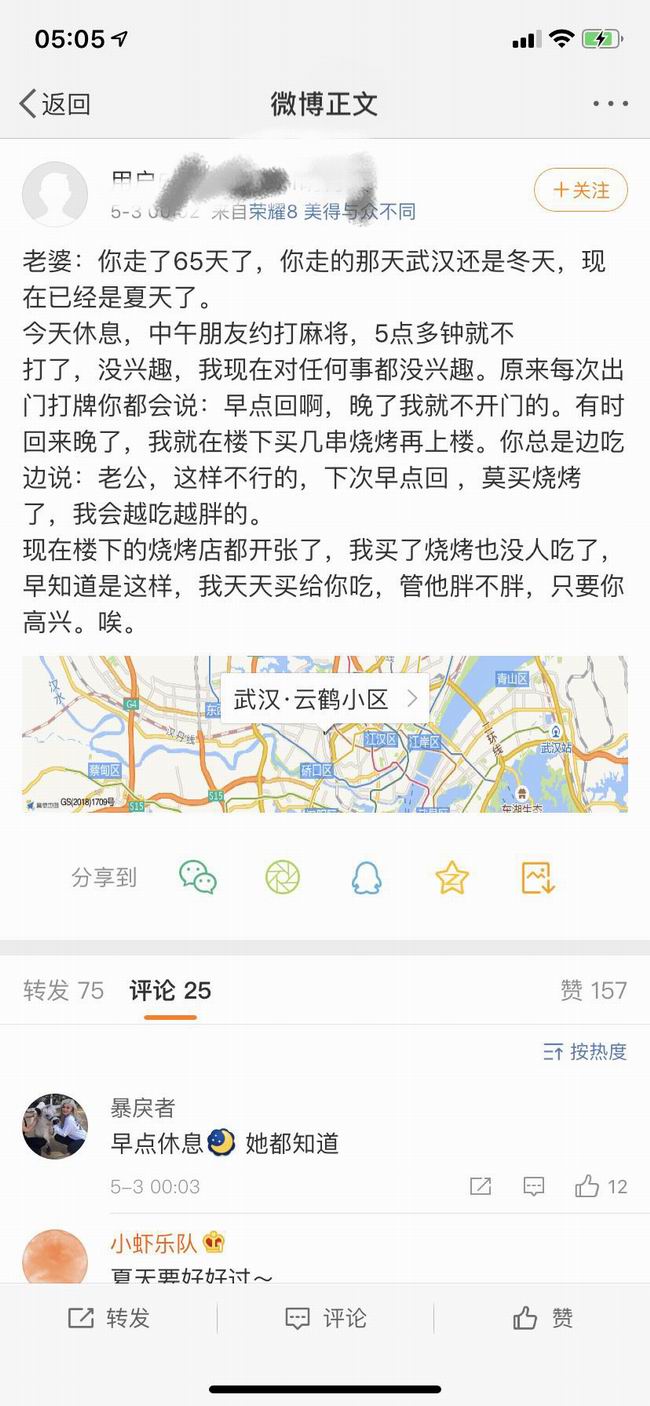650x1406 pixels.
Task: Share the post to WeChat
Action: pyautogui.click(x=198, y=877)
